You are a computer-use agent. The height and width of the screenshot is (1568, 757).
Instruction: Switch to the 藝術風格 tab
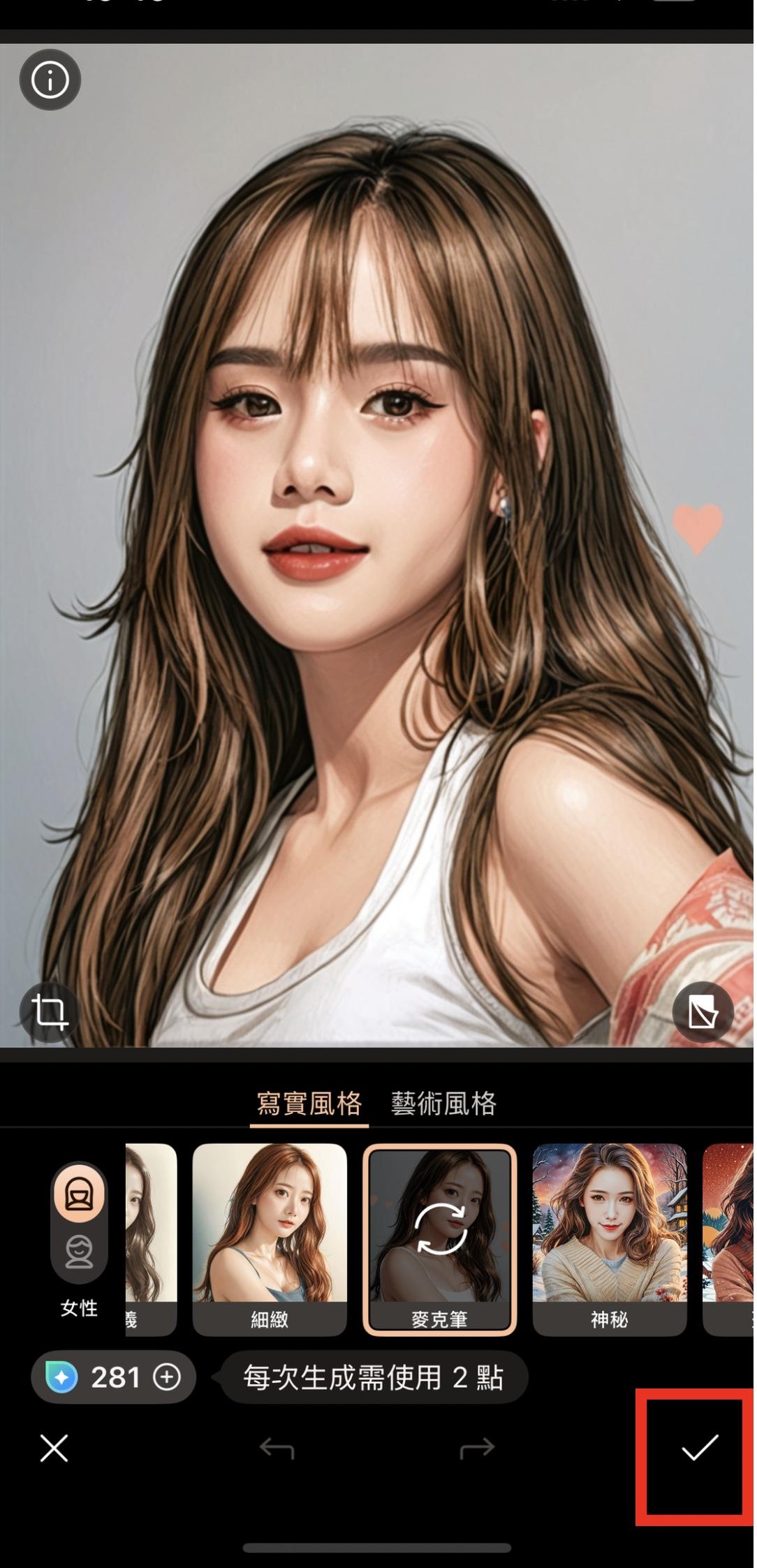443,1104
